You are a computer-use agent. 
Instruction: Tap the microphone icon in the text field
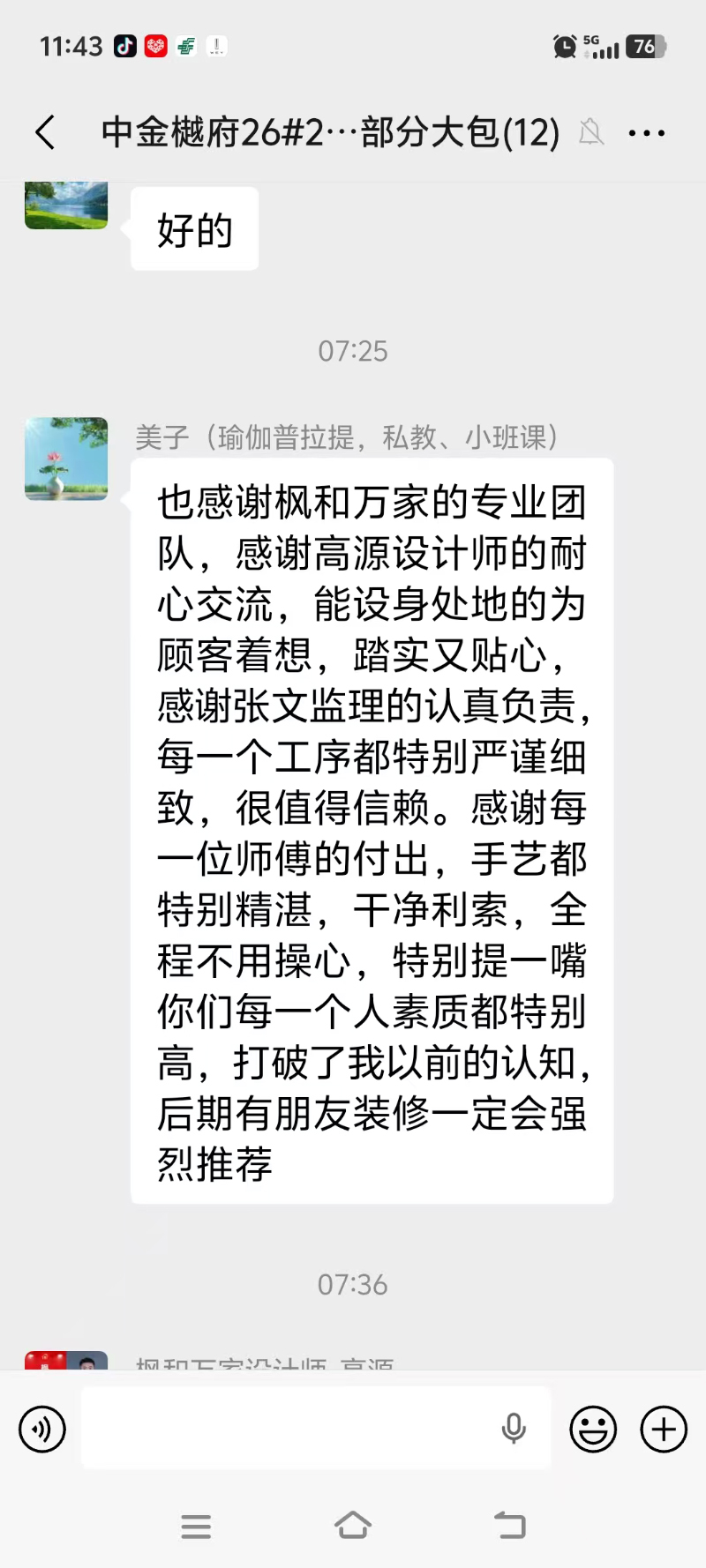514,1428
